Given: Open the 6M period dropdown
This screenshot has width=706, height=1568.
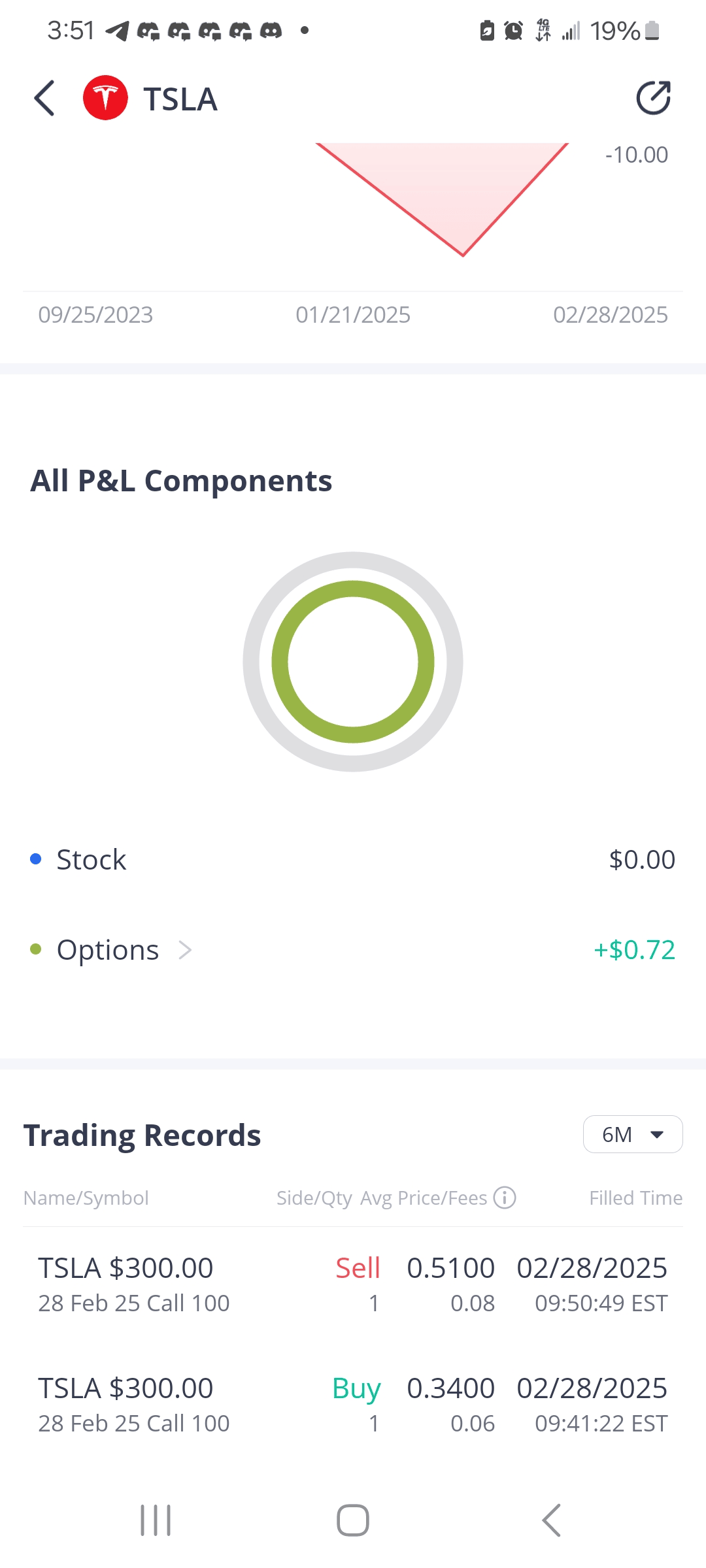Looking at the screenshot, I should pyautogui.click(x=632, y=1134).
